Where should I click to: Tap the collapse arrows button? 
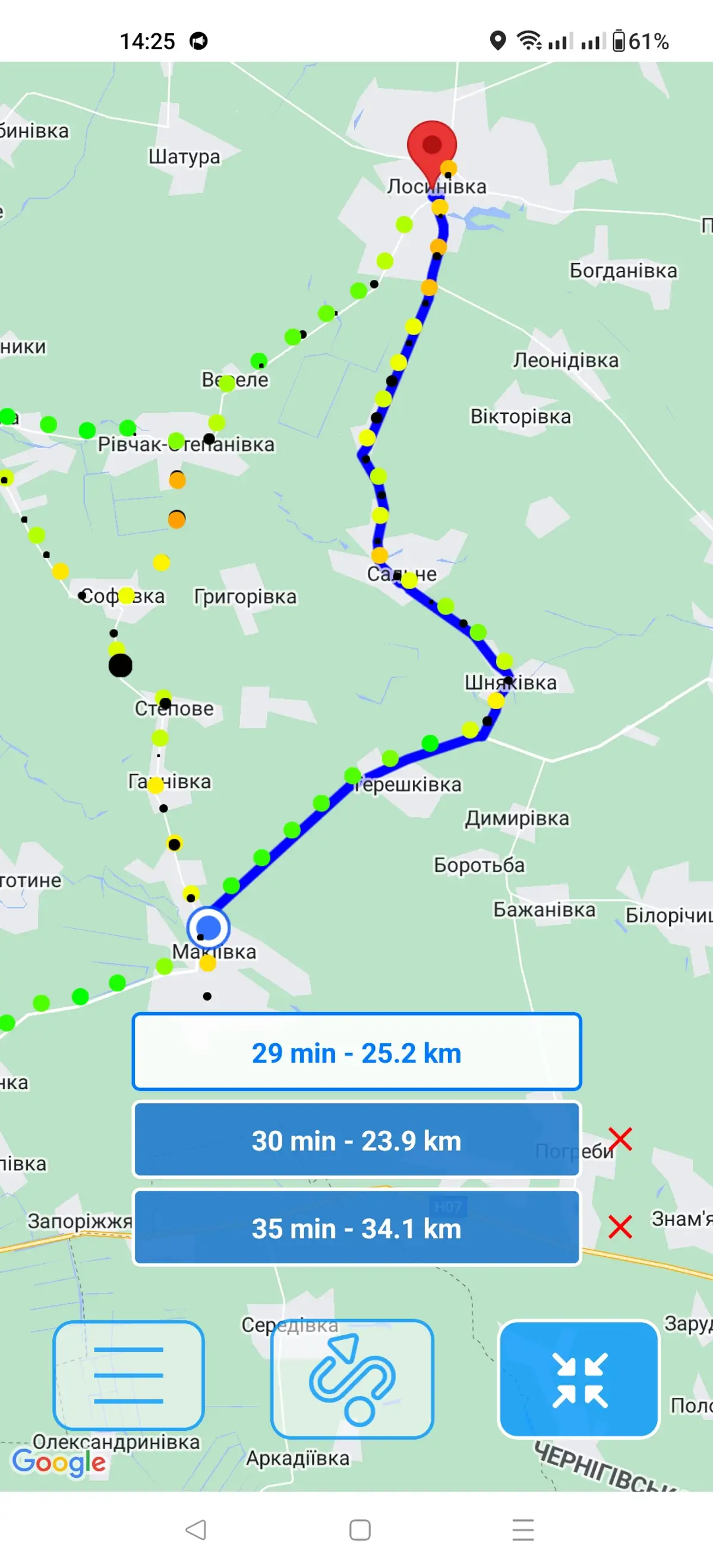click(x=579, y=1379)
